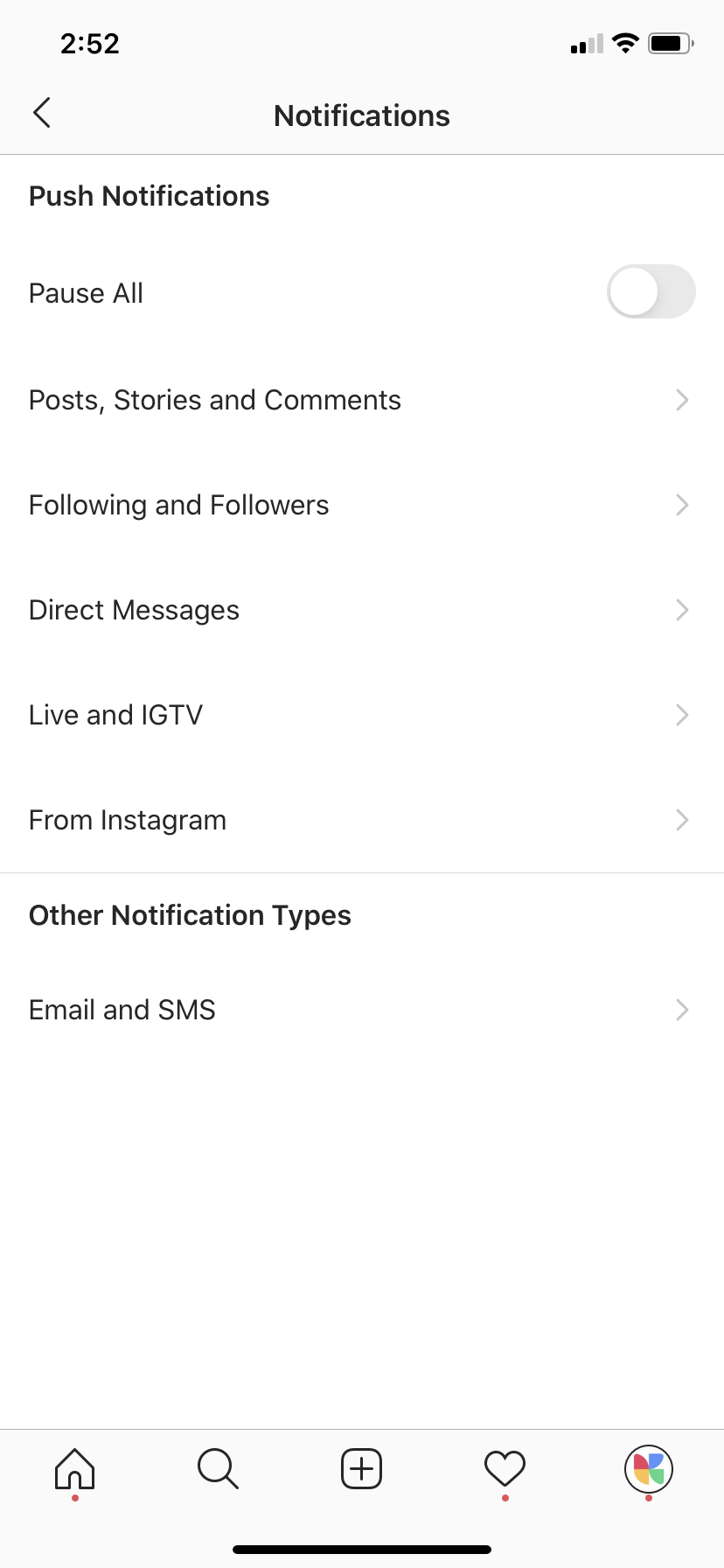724x1568 pixels.
Task: Tap the new post plus button
Action: click(x=361, y=1468)
